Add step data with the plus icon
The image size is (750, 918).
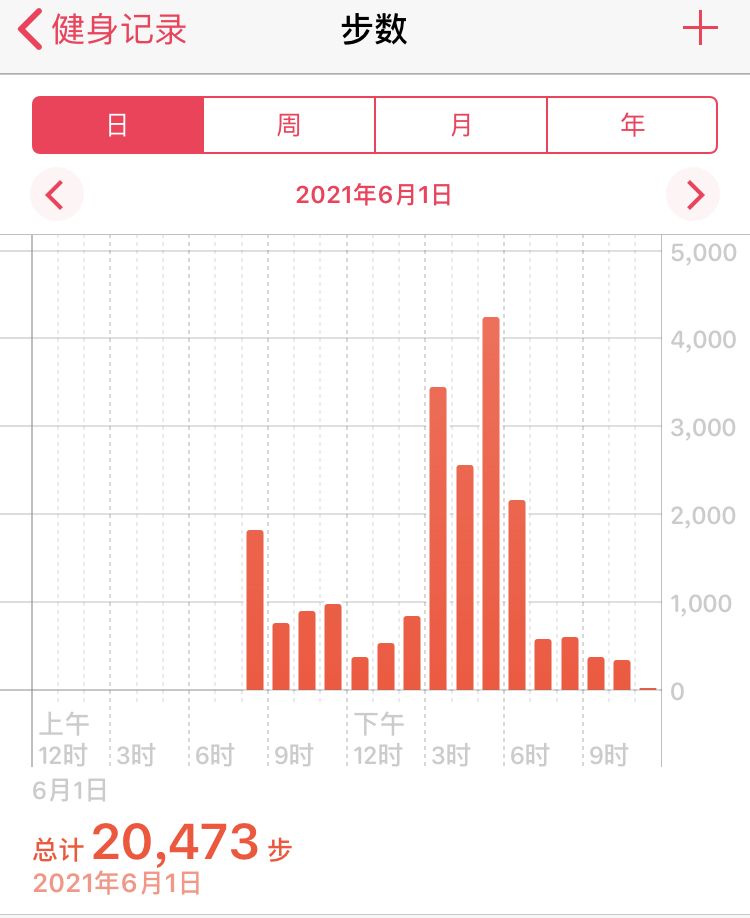(x=700, y=30)
